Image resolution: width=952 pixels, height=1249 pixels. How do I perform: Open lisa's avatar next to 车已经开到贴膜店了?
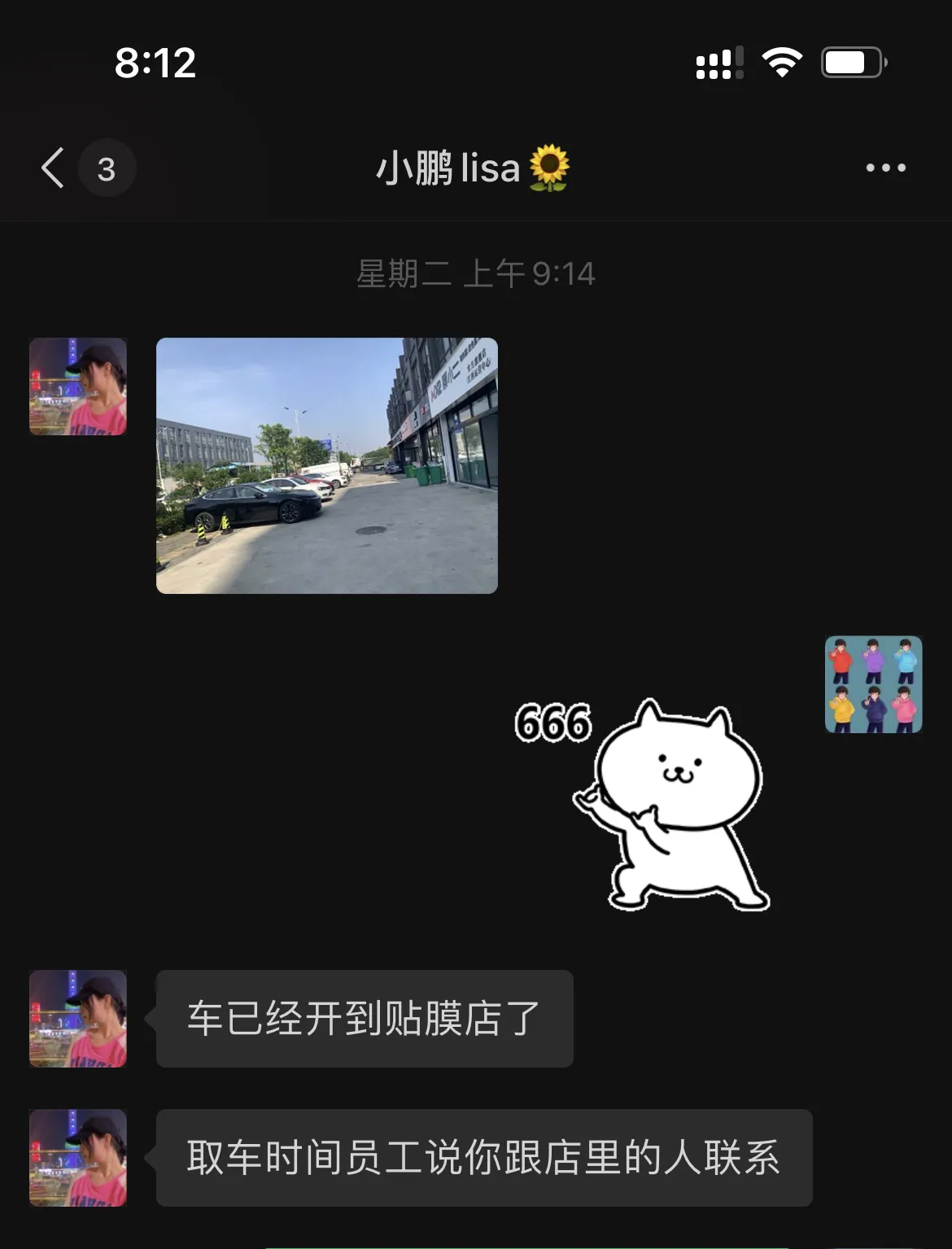78,1018
